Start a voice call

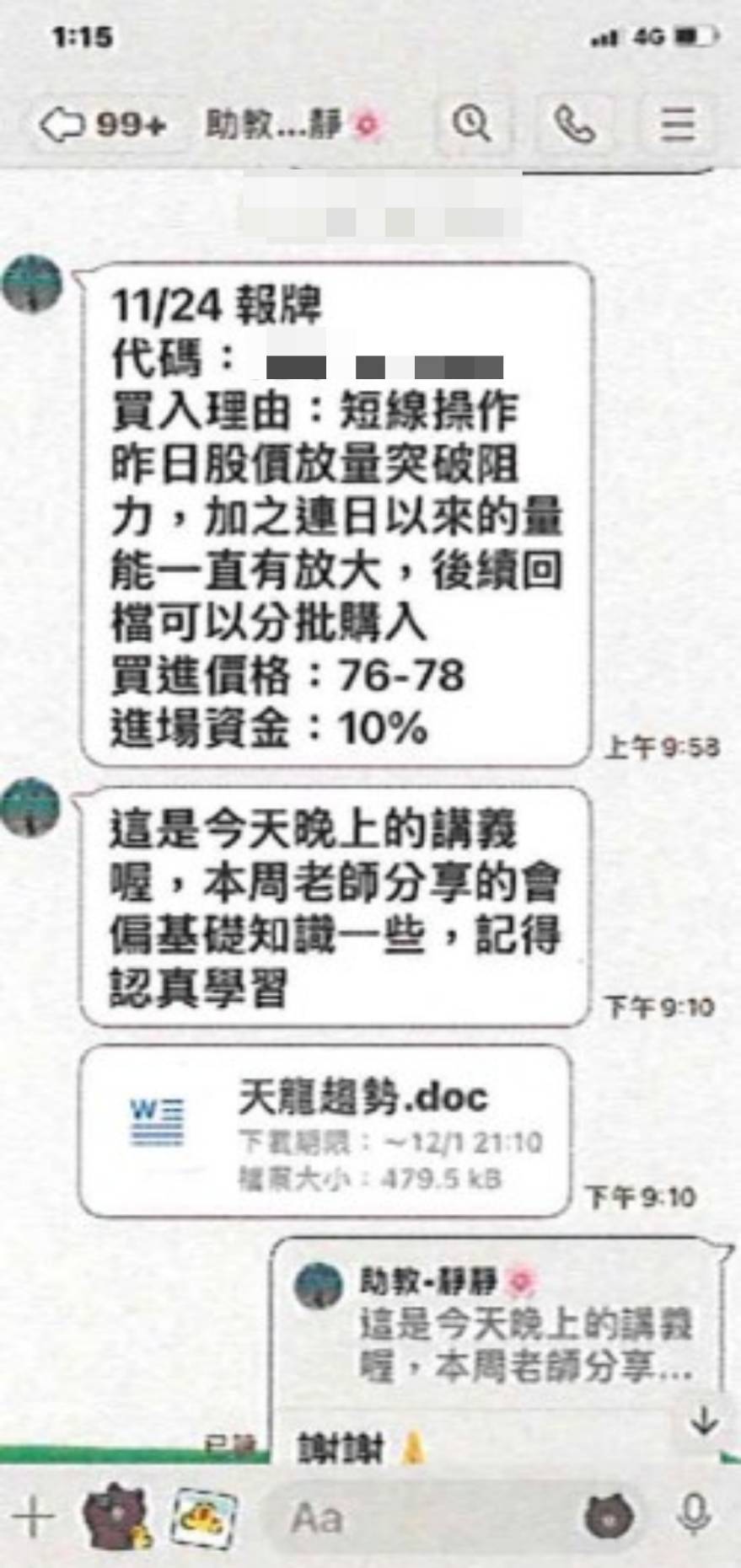pos(575,126)
